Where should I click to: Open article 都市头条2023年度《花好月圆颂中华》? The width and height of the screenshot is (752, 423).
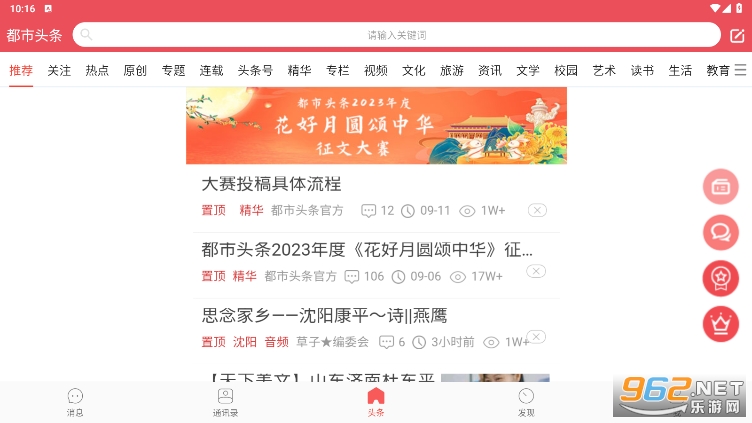click(366, 250)
